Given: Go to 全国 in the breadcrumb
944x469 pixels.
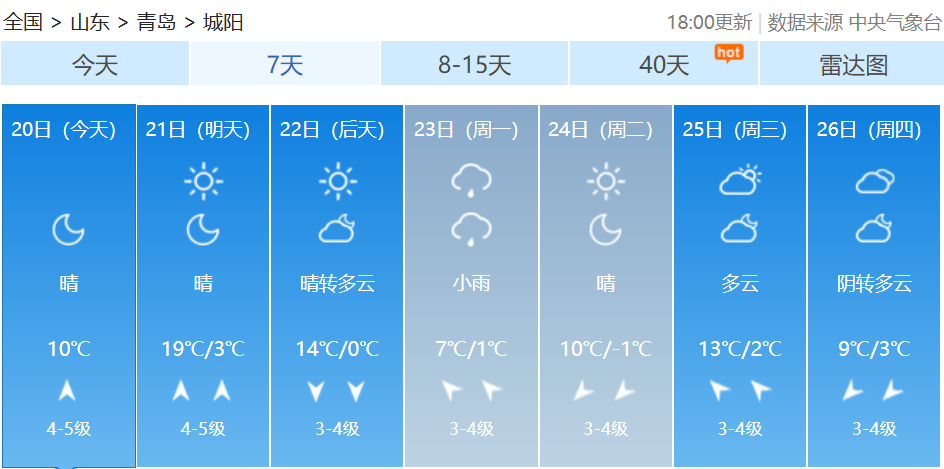Looking at the screenshot, I should pyautogui.click(x=24, y=22).
